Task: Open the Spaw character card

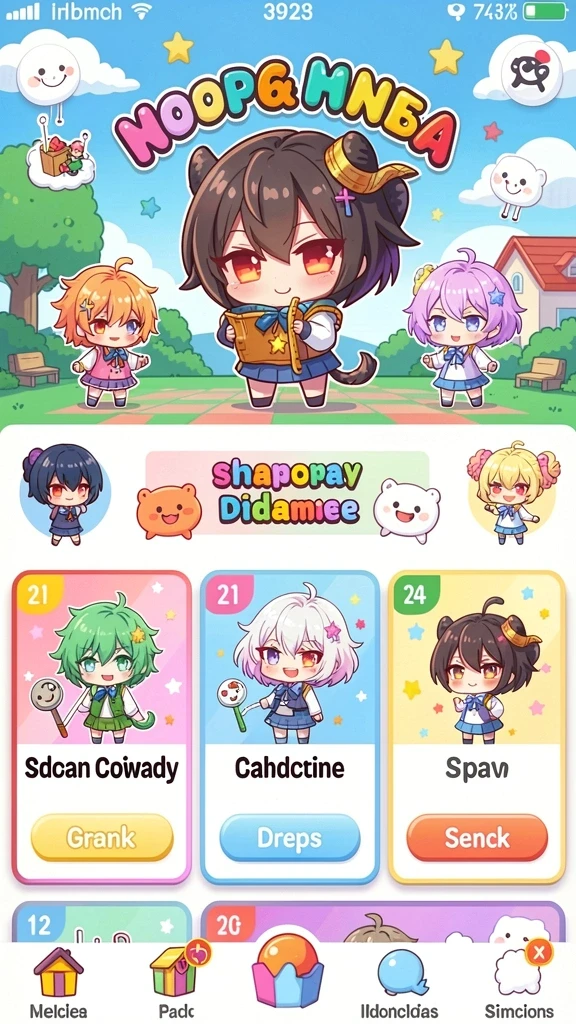Action: coord(477,727)
